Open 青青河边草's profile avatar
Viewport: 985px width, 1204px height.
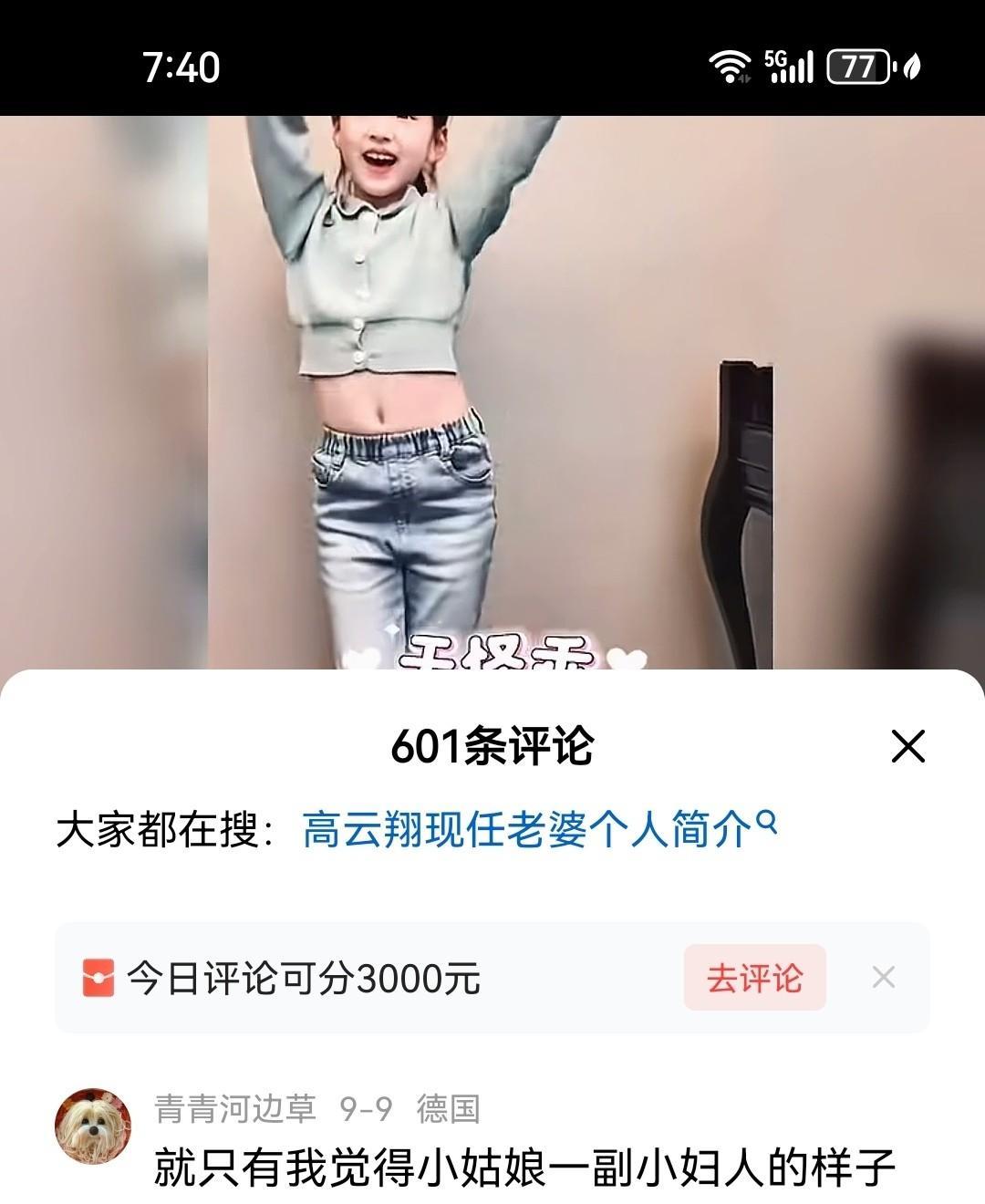click(x=93, y=1126)
